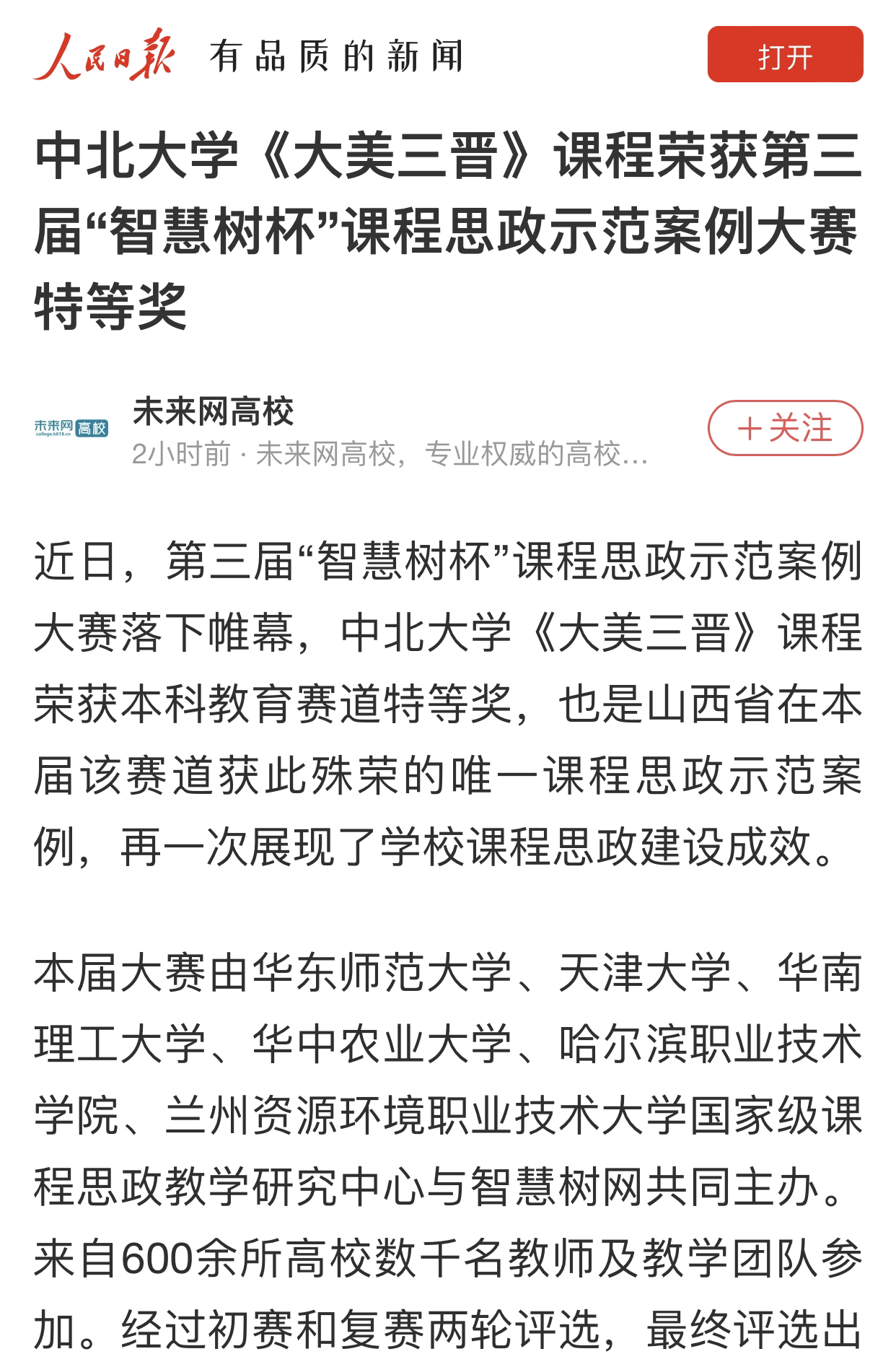896x1367 pixels.
Task: Open the 未来网高校 author profile
Action: [214, 413]
